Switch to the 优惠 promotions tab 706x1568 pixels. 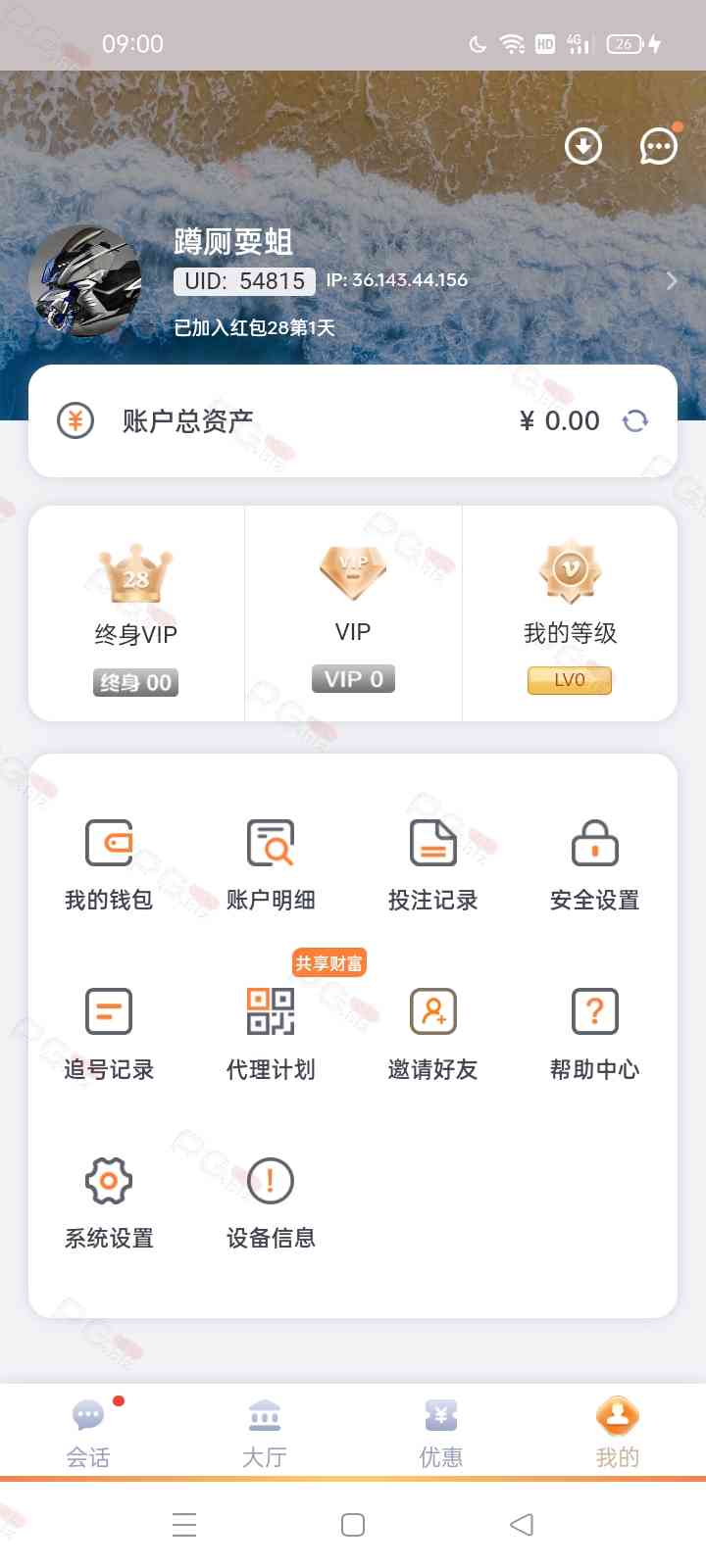tap(441, 1433)
